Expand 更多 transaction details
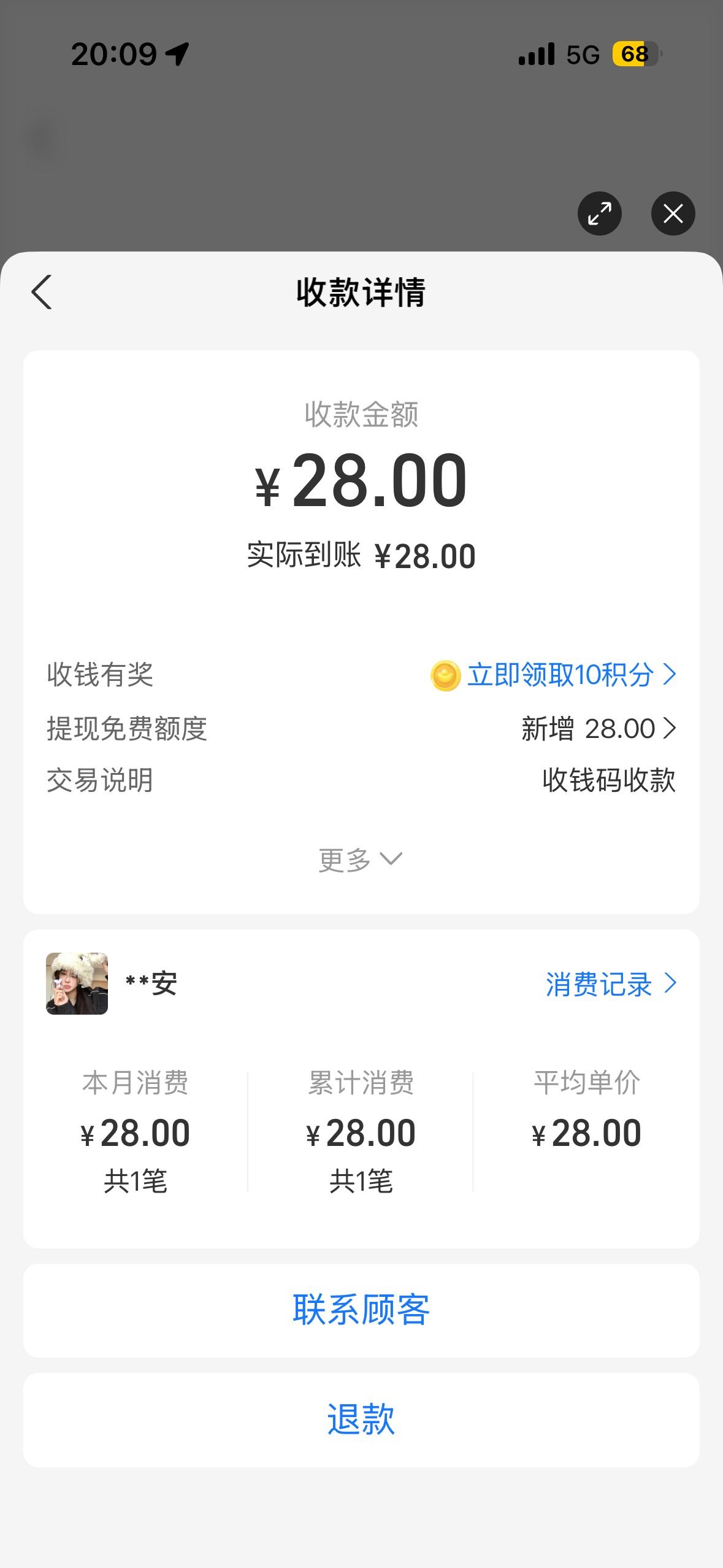Image resolution: width=723 pixels, height=1568 pixels. [361, 859]
